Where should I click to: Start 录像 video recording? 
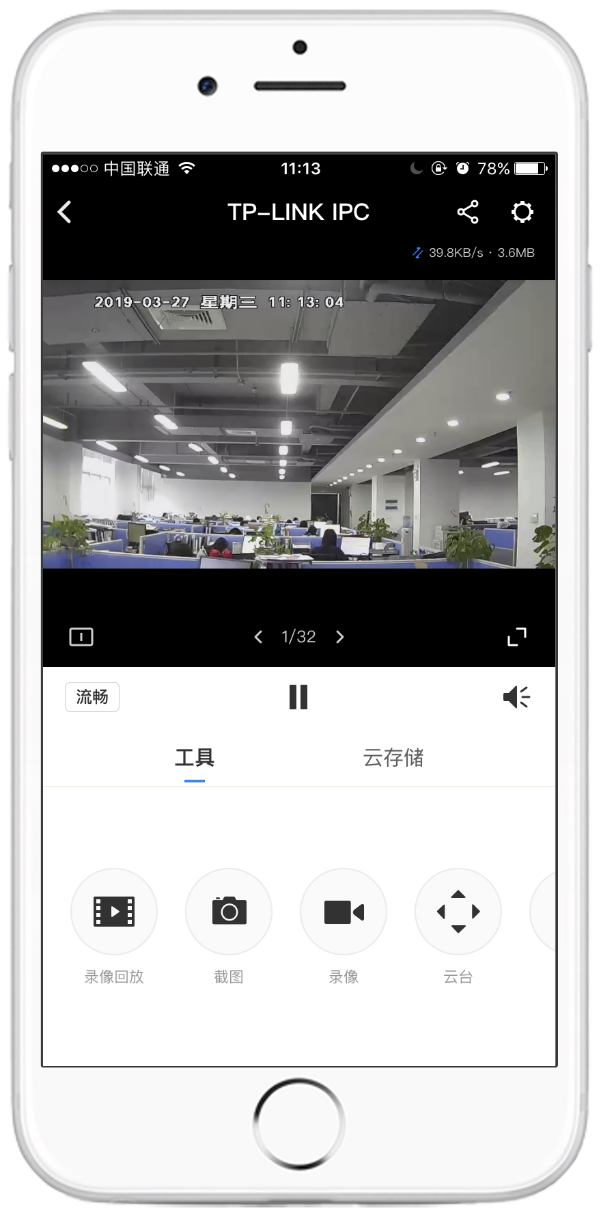pyautogui.click(x=343, y=911)
